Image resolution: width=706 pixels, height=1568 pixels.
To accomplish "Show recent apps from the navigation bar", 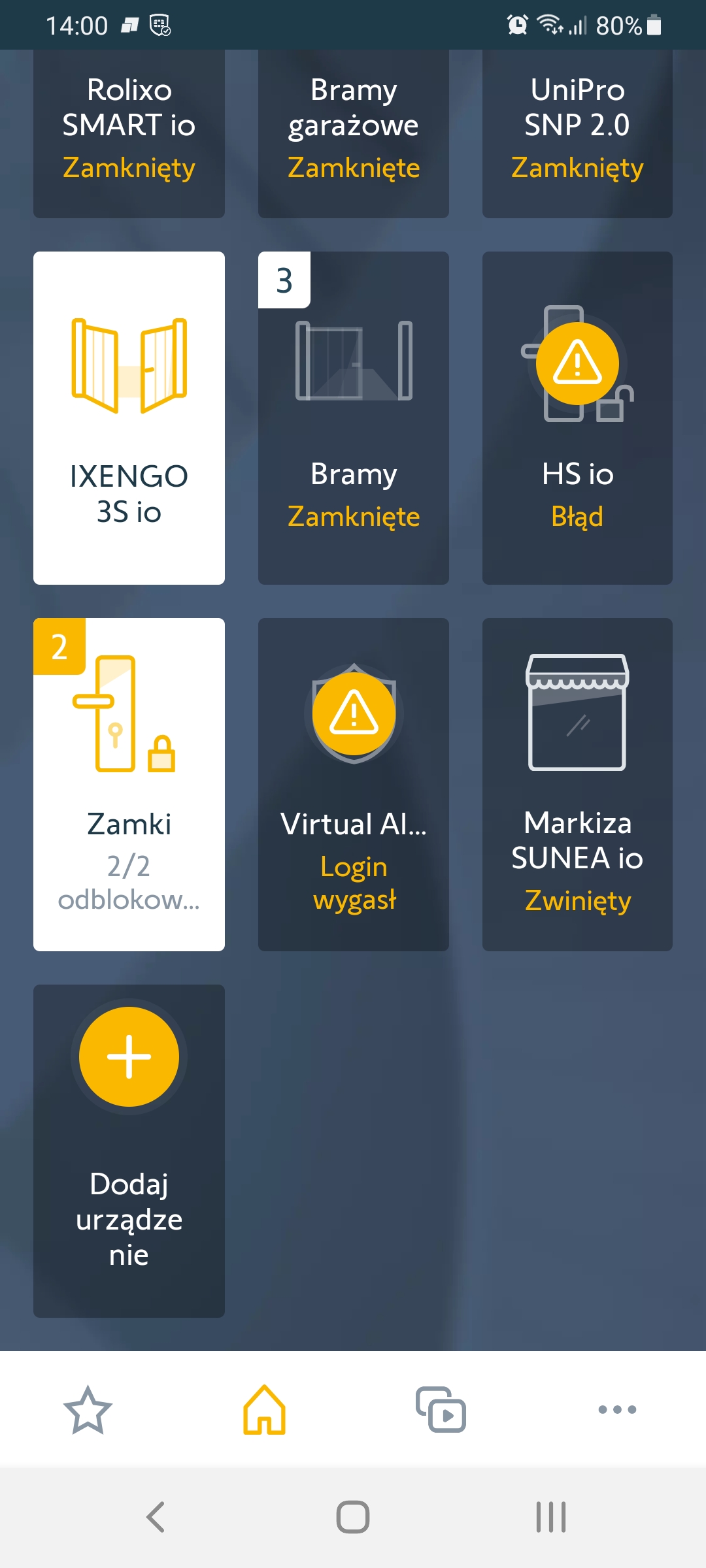I will pyautogui.click(x=550, y=1517).
